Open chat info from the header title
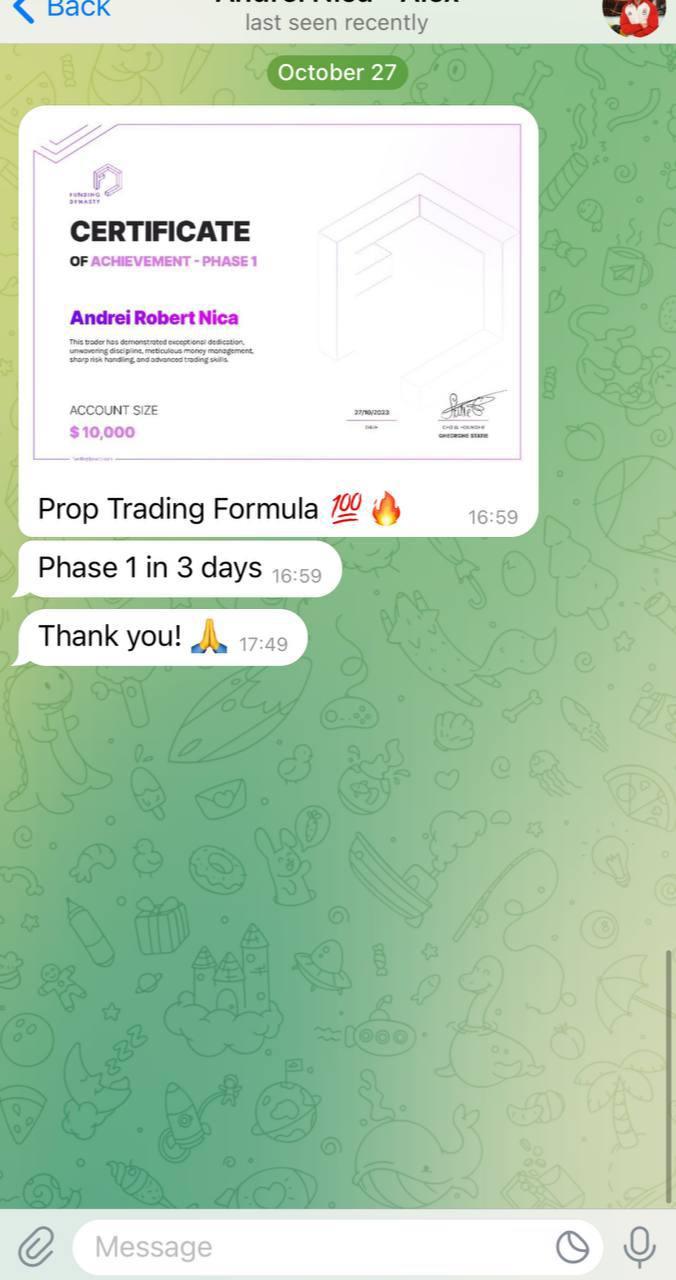 (x=337, y=16)
